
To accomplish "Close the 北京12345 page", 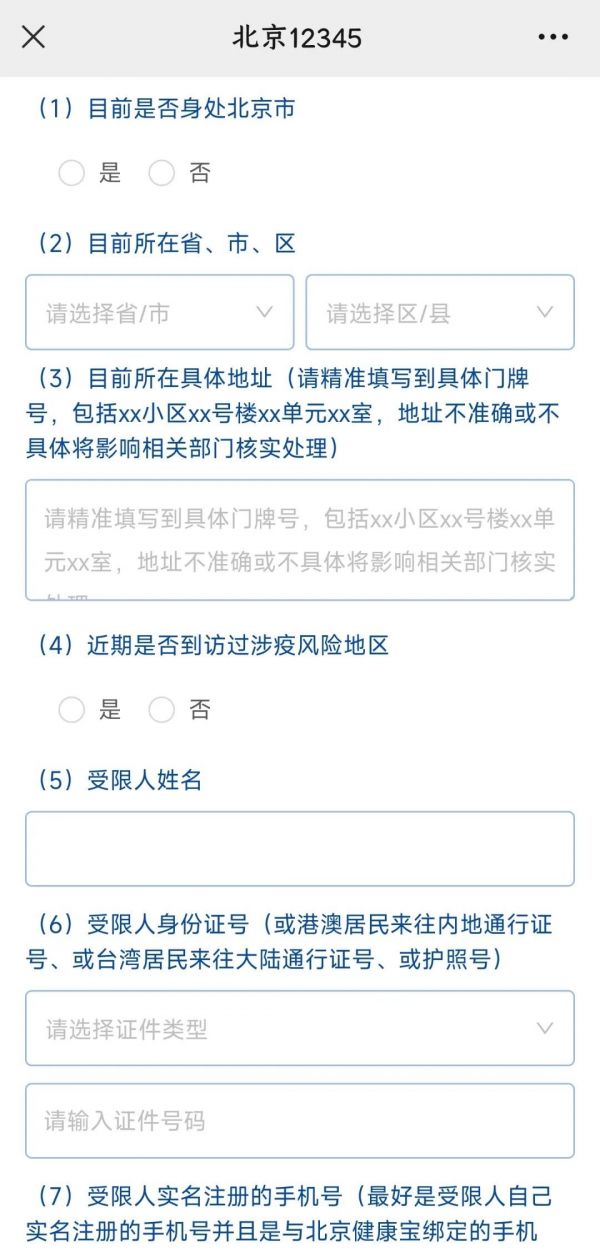I will [x=33, y=37].
